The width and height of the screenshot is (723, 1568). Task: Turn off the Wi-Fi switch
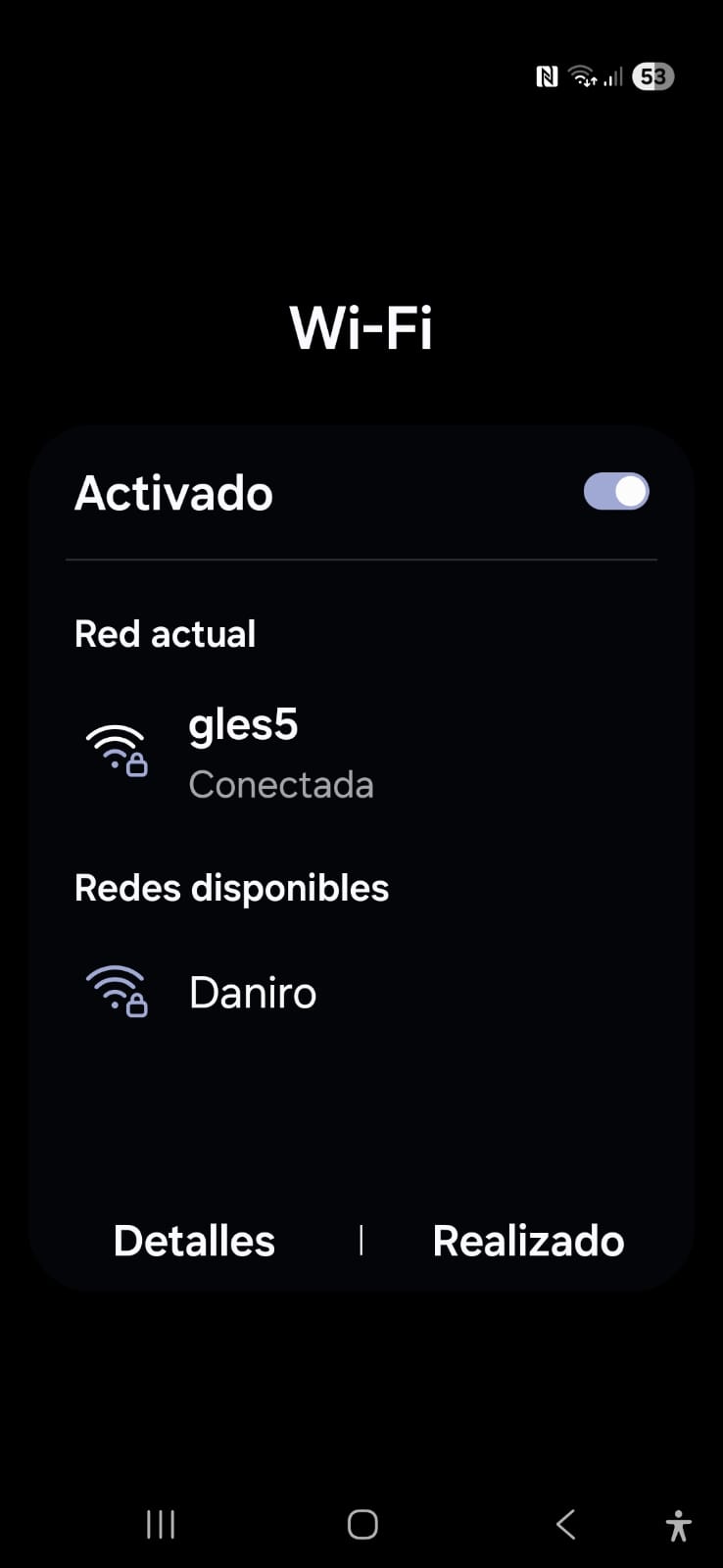tap(616, 492)
